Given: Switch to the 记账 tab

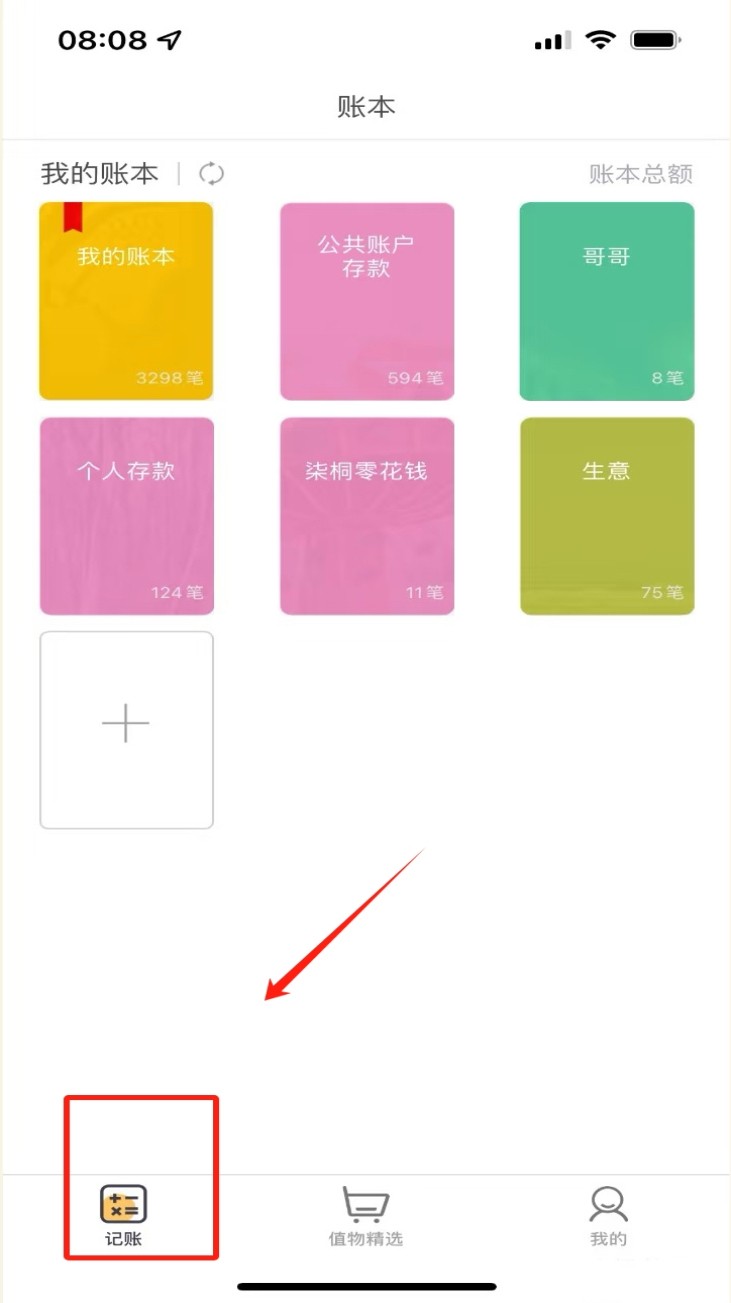Looking at the screenshot, I should click(x=124, y=1216).
